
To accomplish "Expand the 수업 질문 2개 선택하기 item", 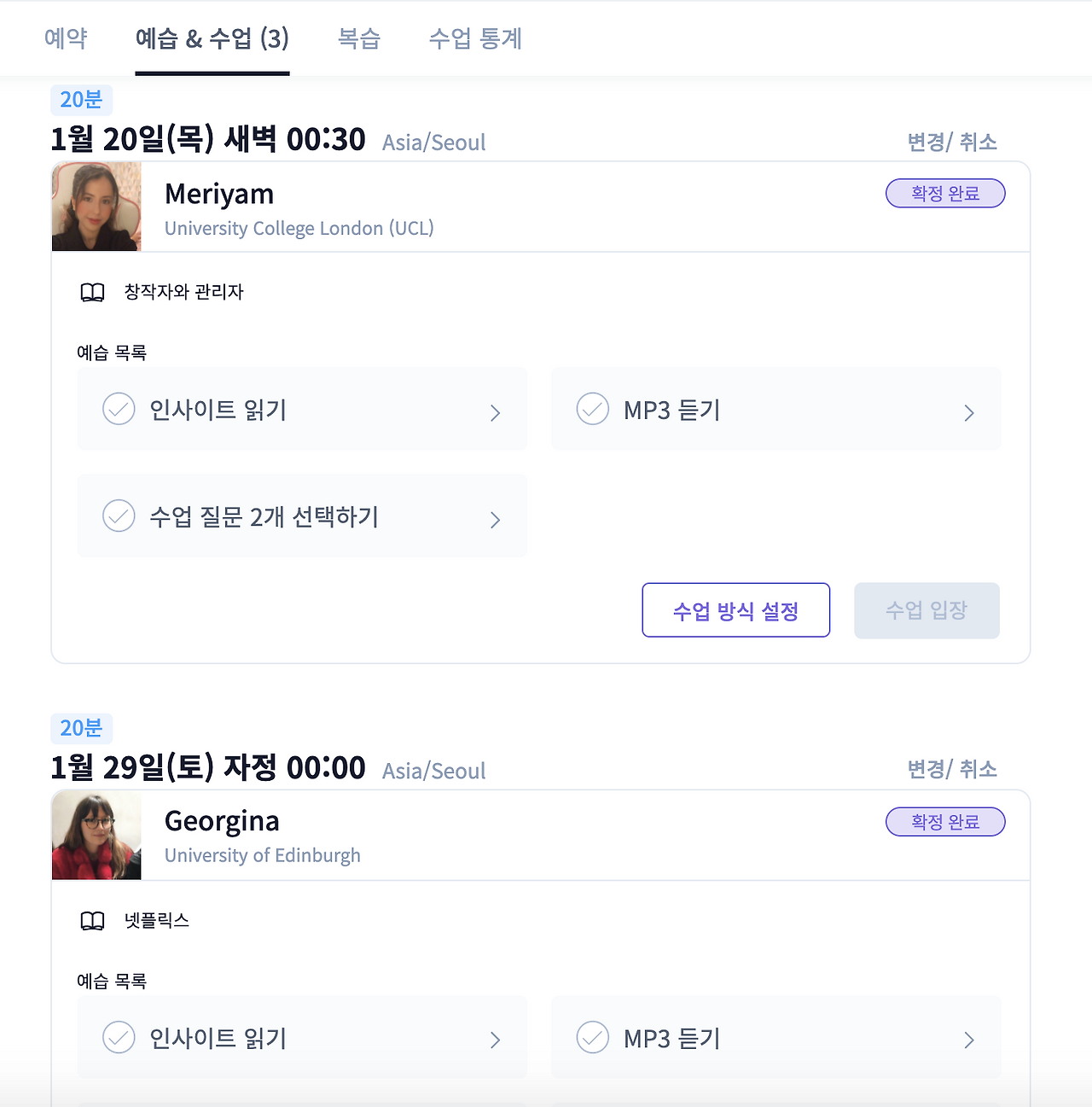I will 495,519.
